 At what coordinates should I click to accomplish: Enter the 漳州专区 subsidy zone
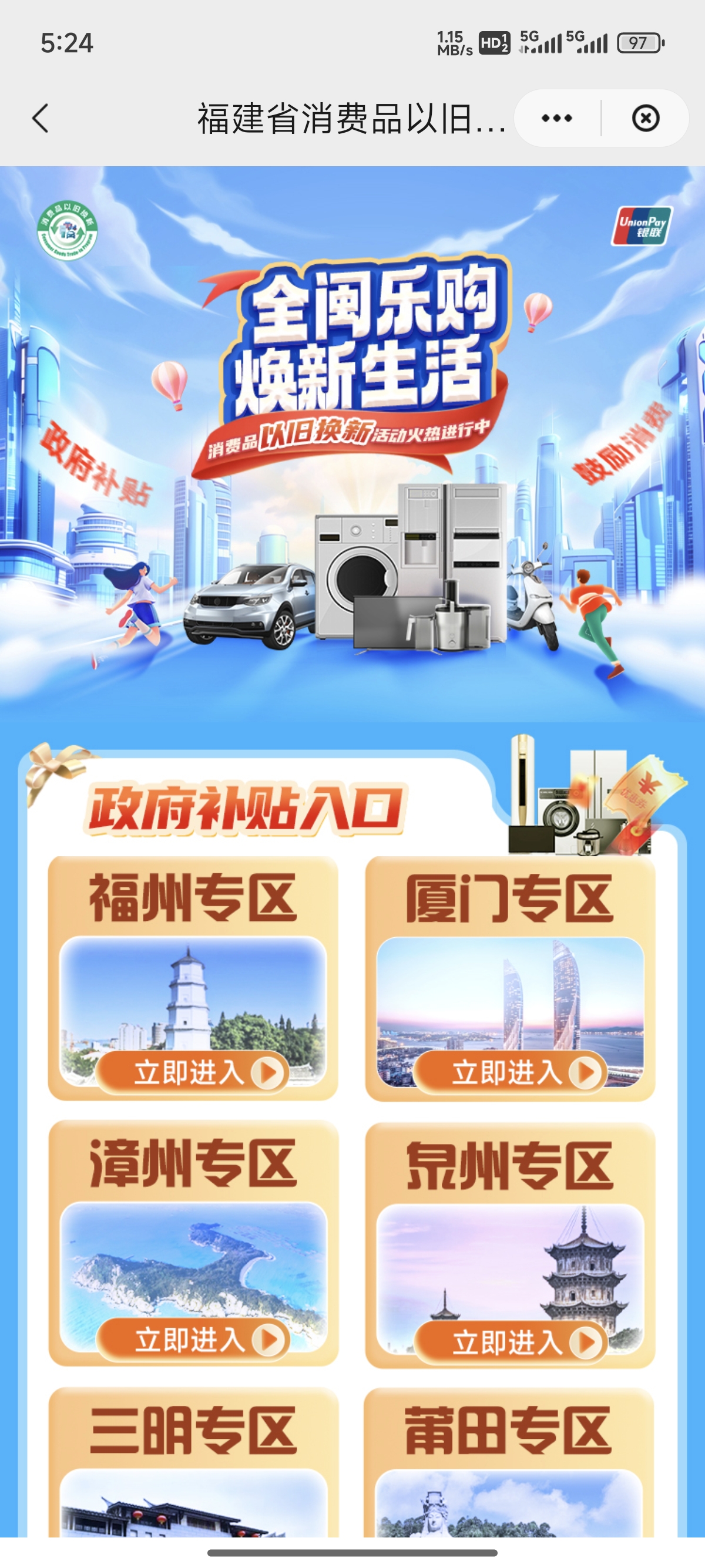192,1339
